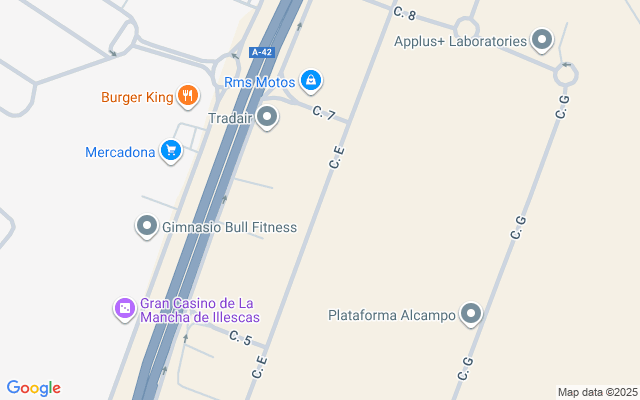Screen dimensions: 640x400
Task: Open the Mercadona store pin
Action: tap(171, 151)
